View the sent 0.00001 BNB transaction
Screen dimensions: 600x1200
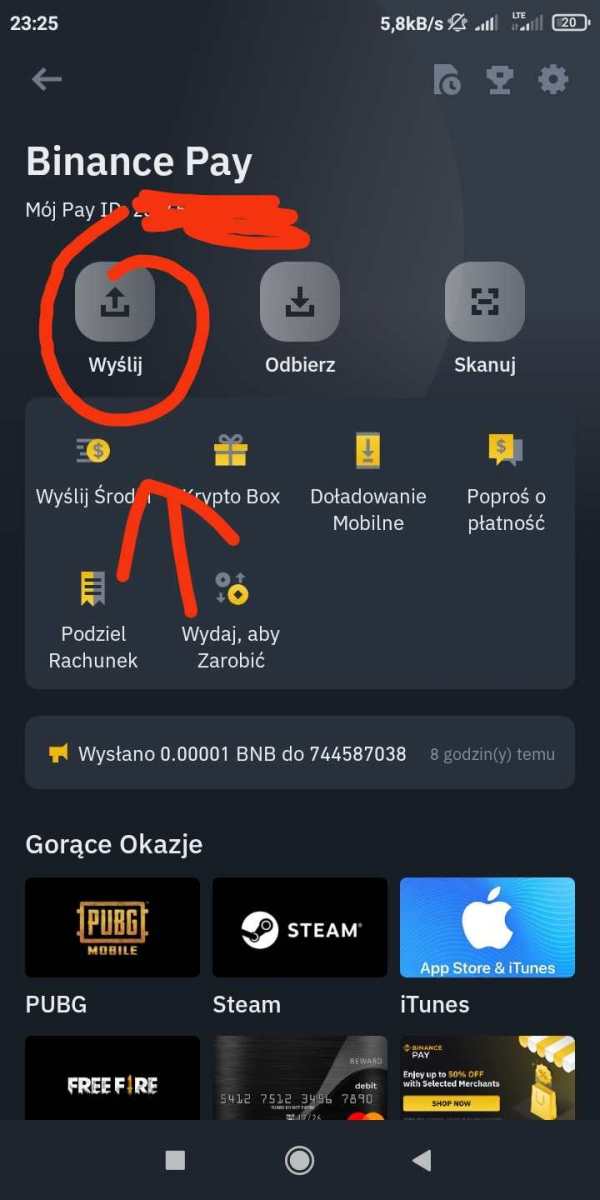coord(300,754)
